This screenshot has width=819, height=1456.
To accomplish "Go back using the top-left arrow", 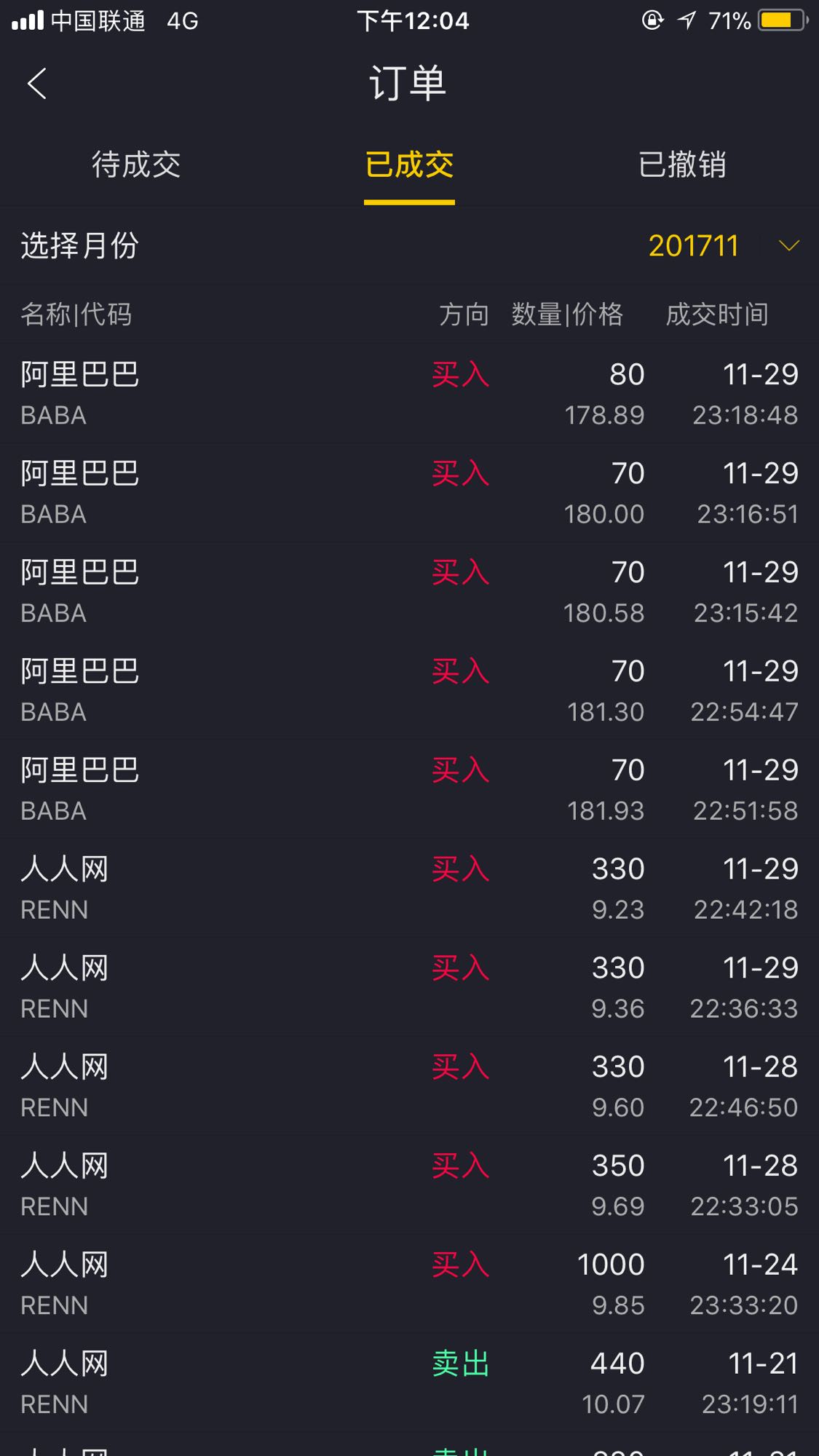I will pos(36,83).
